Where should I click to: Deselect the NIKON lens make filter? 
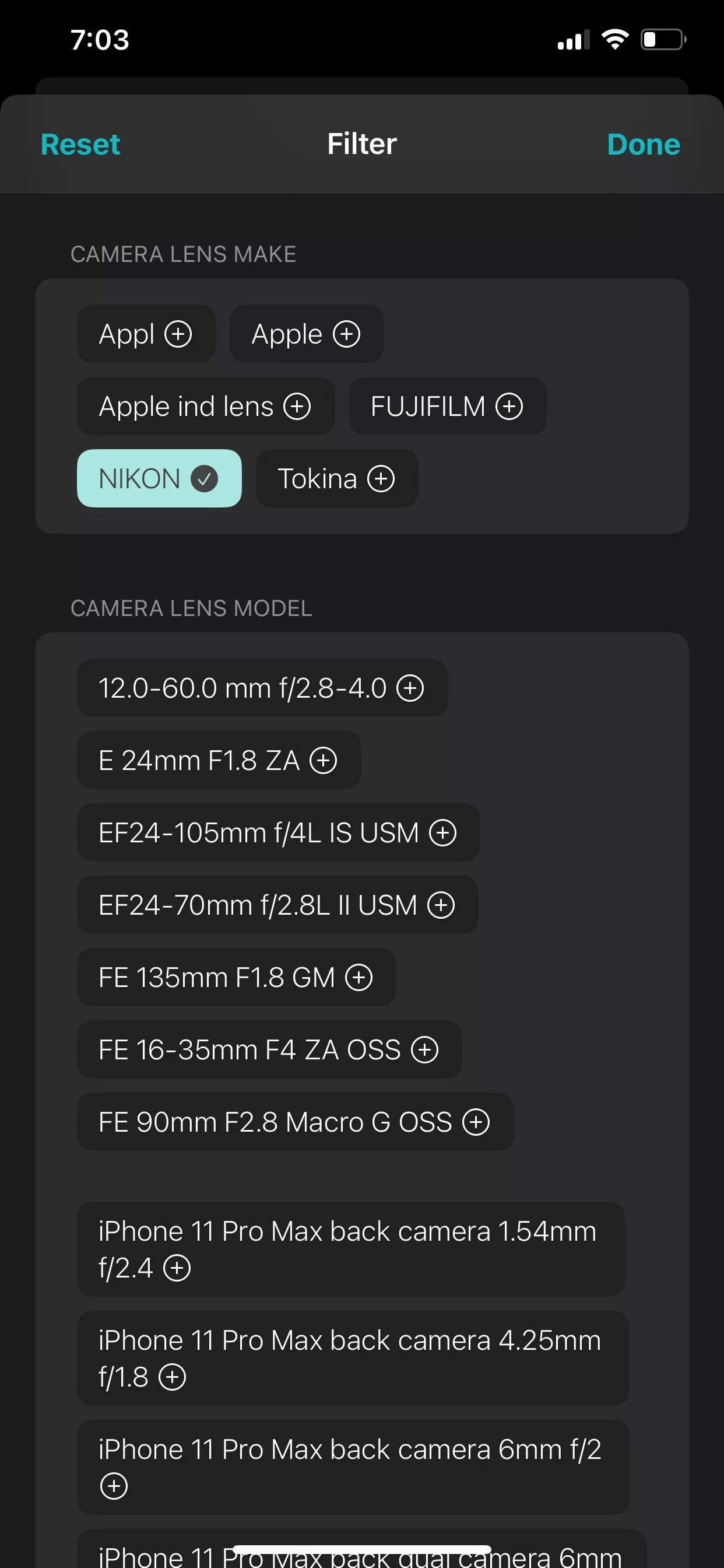[x=159, y=478]
